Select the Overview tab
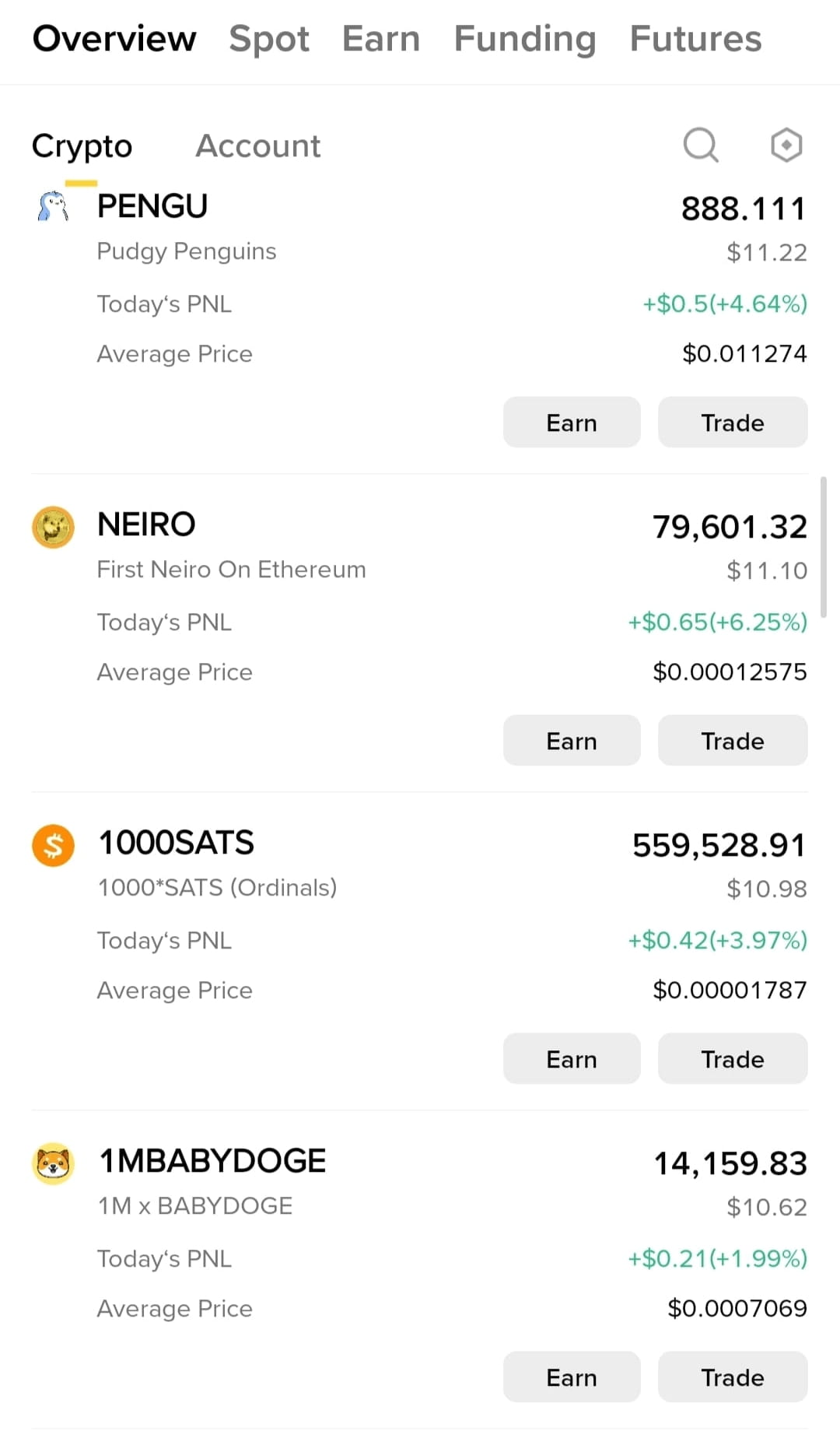Viewport: 840px width, 1431px height. click(114, 39)
